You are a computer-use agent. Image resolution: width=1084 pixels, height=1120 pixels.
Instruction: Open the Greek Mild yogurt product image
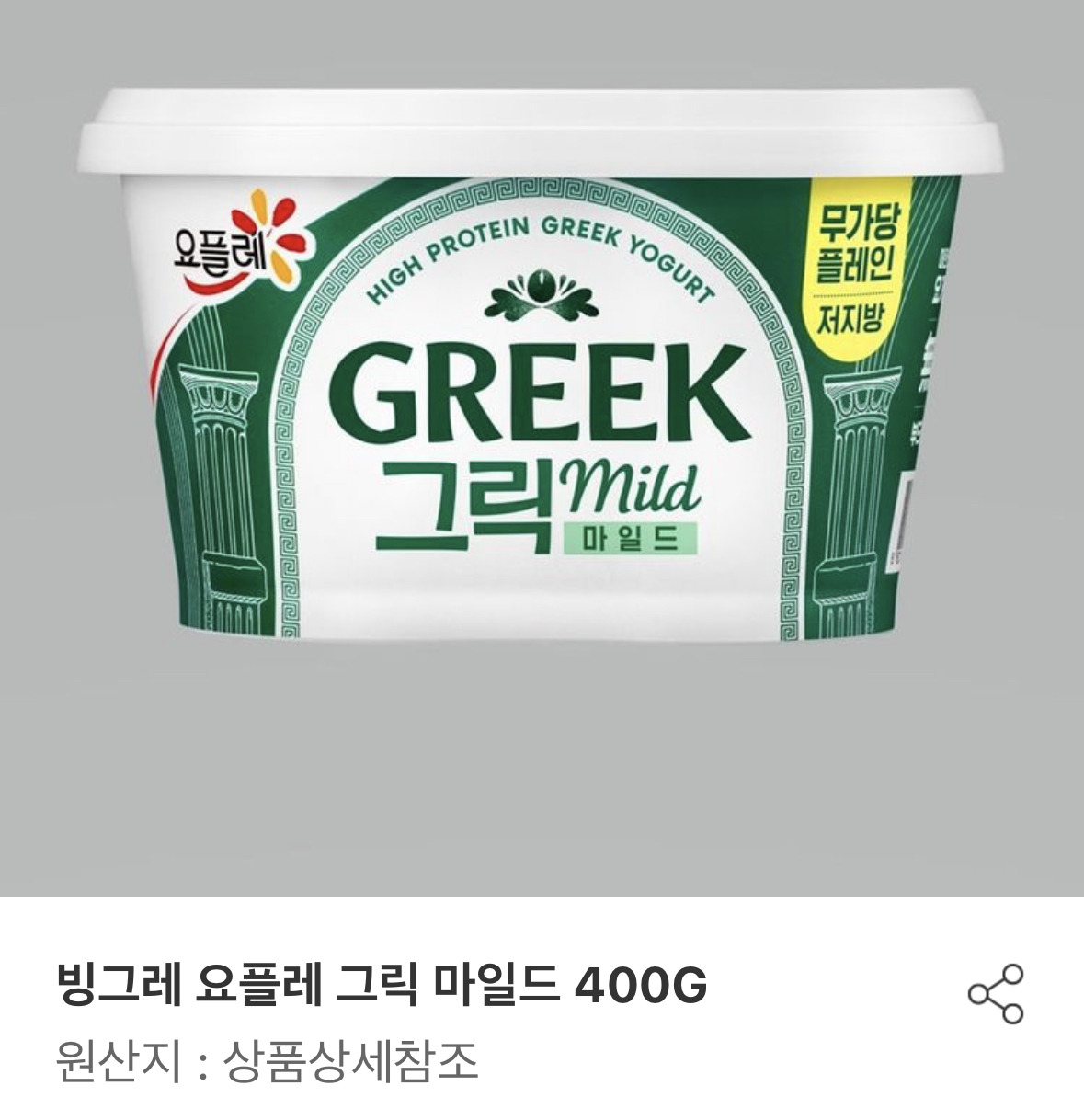[x=542, y=448]
